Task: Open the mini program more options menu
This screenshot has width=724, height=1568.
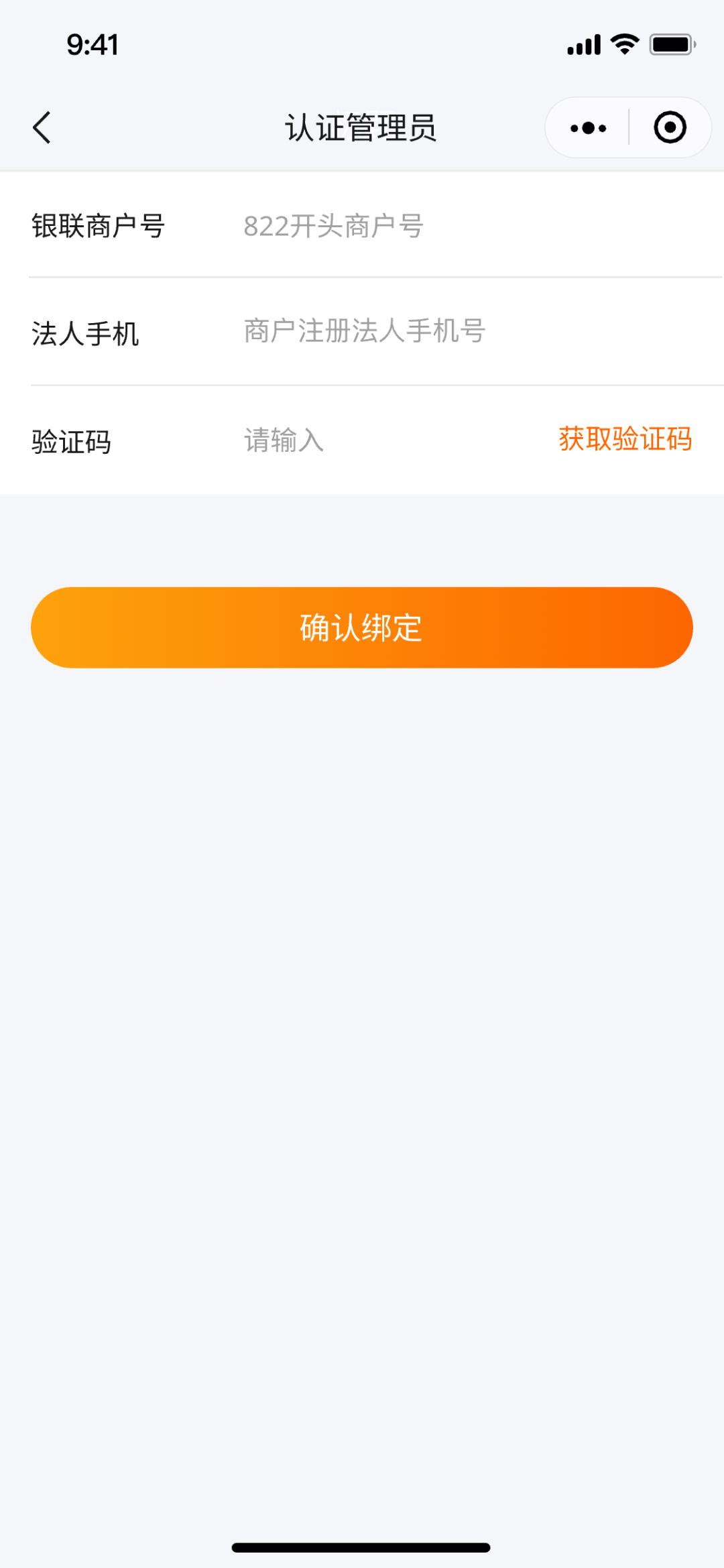Action: [x=588, y=128]
